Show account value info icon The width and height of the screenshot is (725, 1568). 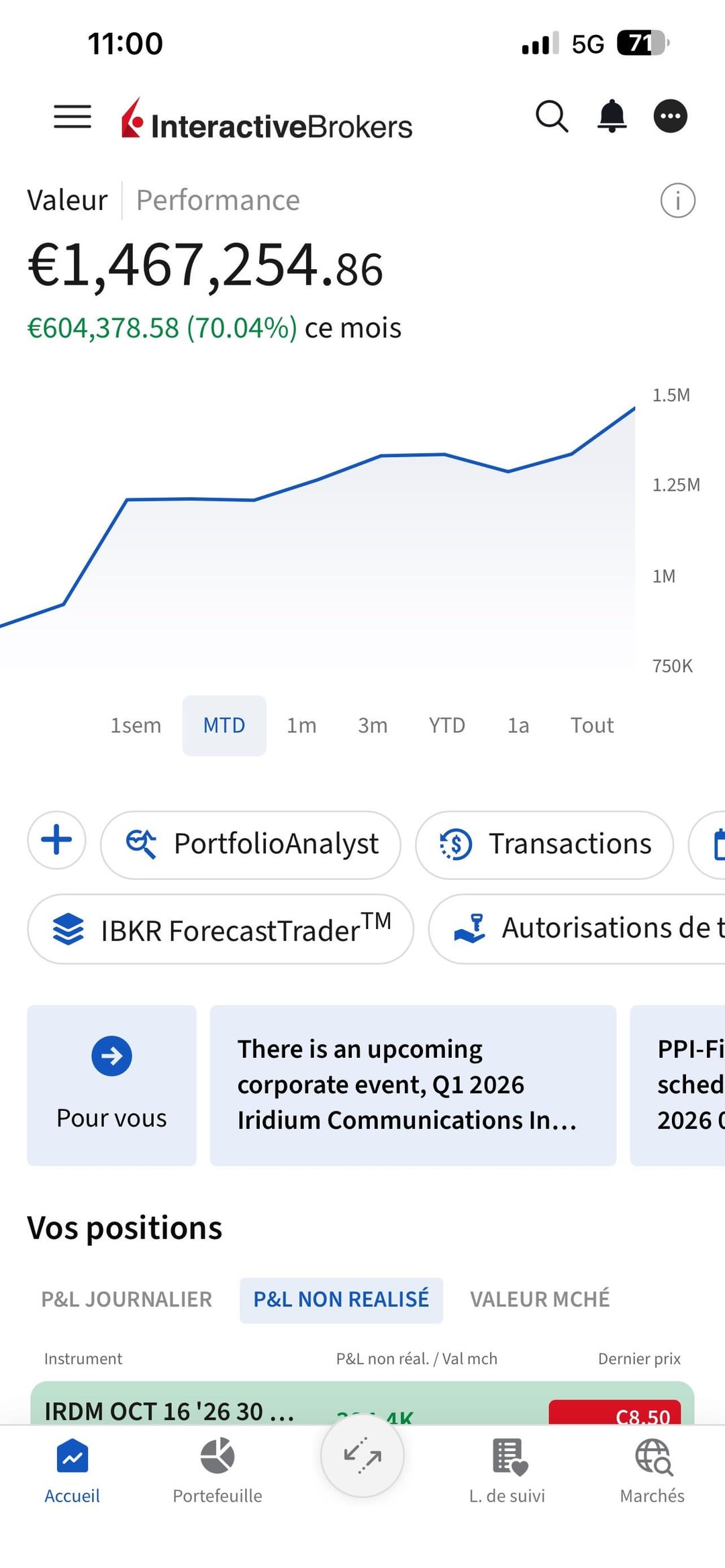pos(677,200)
